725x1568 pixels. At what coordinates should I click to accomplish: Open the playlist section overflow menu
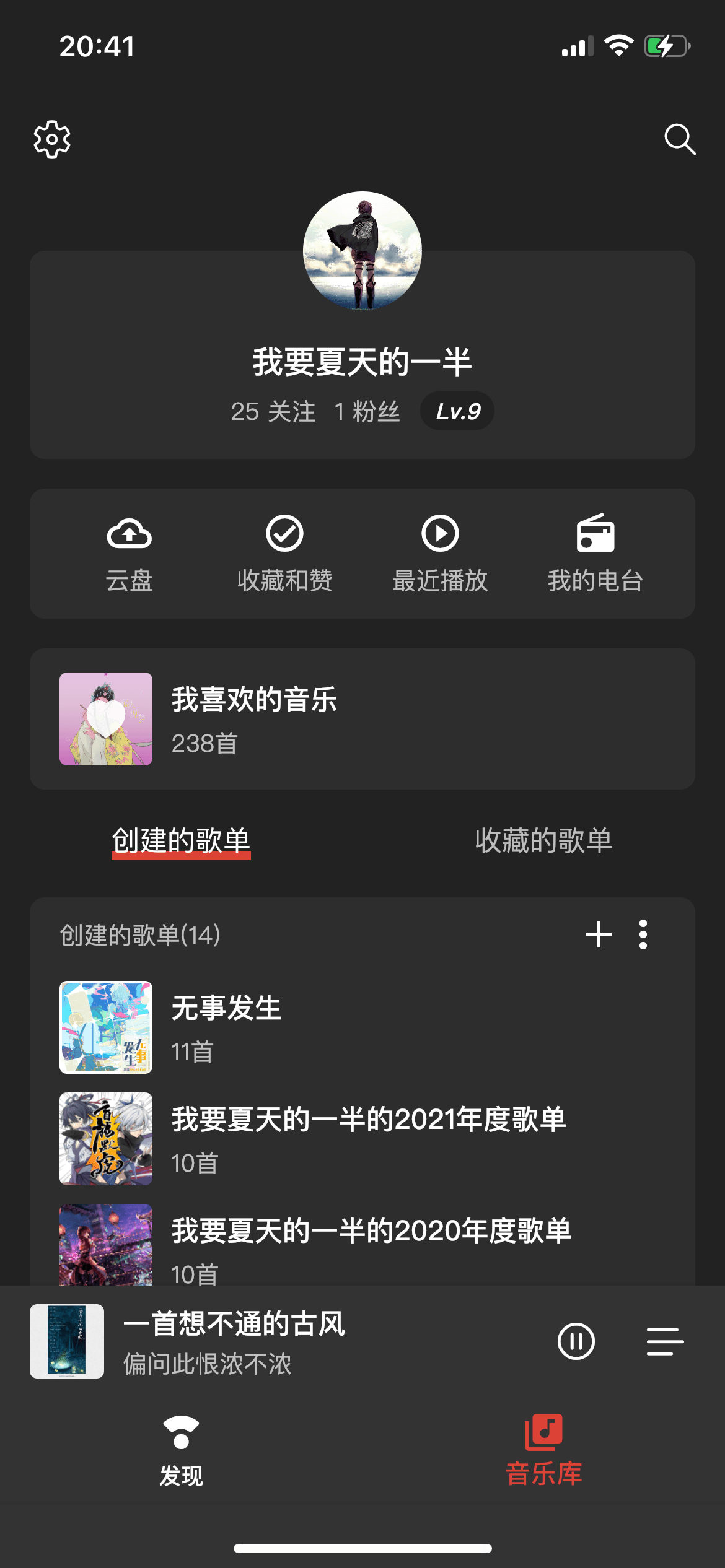pos(643,934)
